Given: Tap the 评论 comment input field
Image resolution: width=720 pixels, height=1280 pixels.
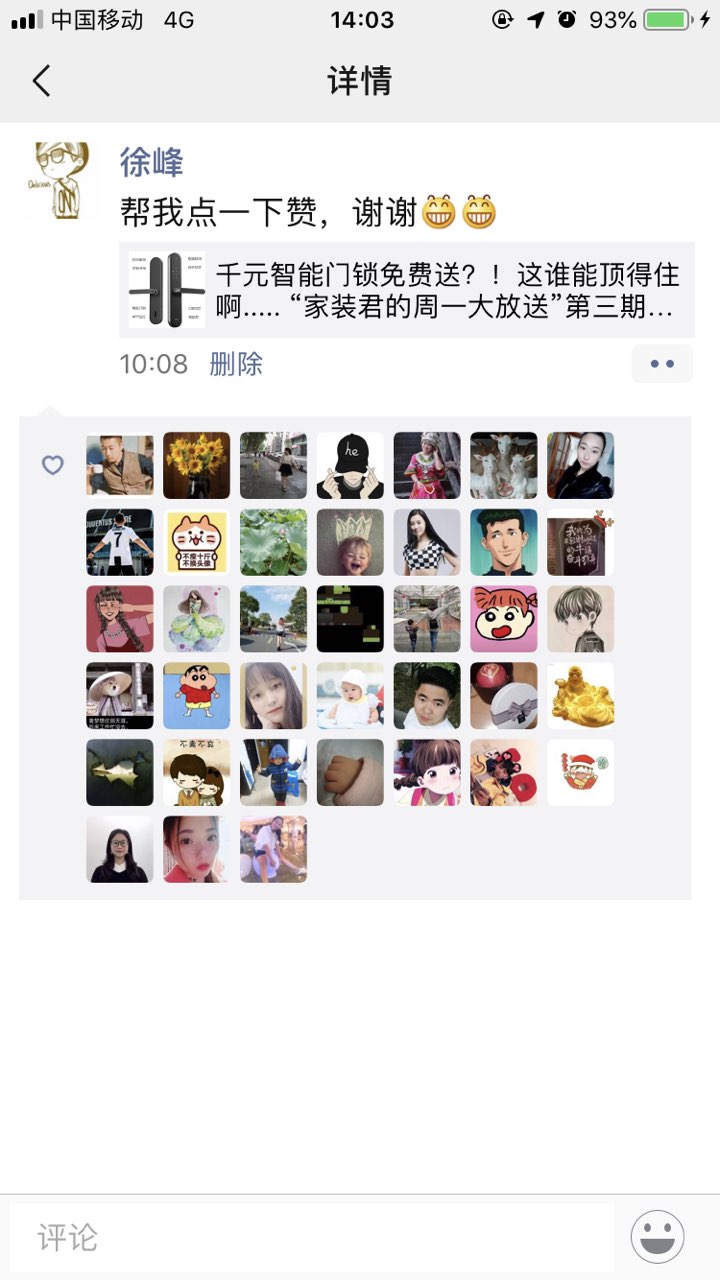Looking at the screenshot, I should point(312,1238).
